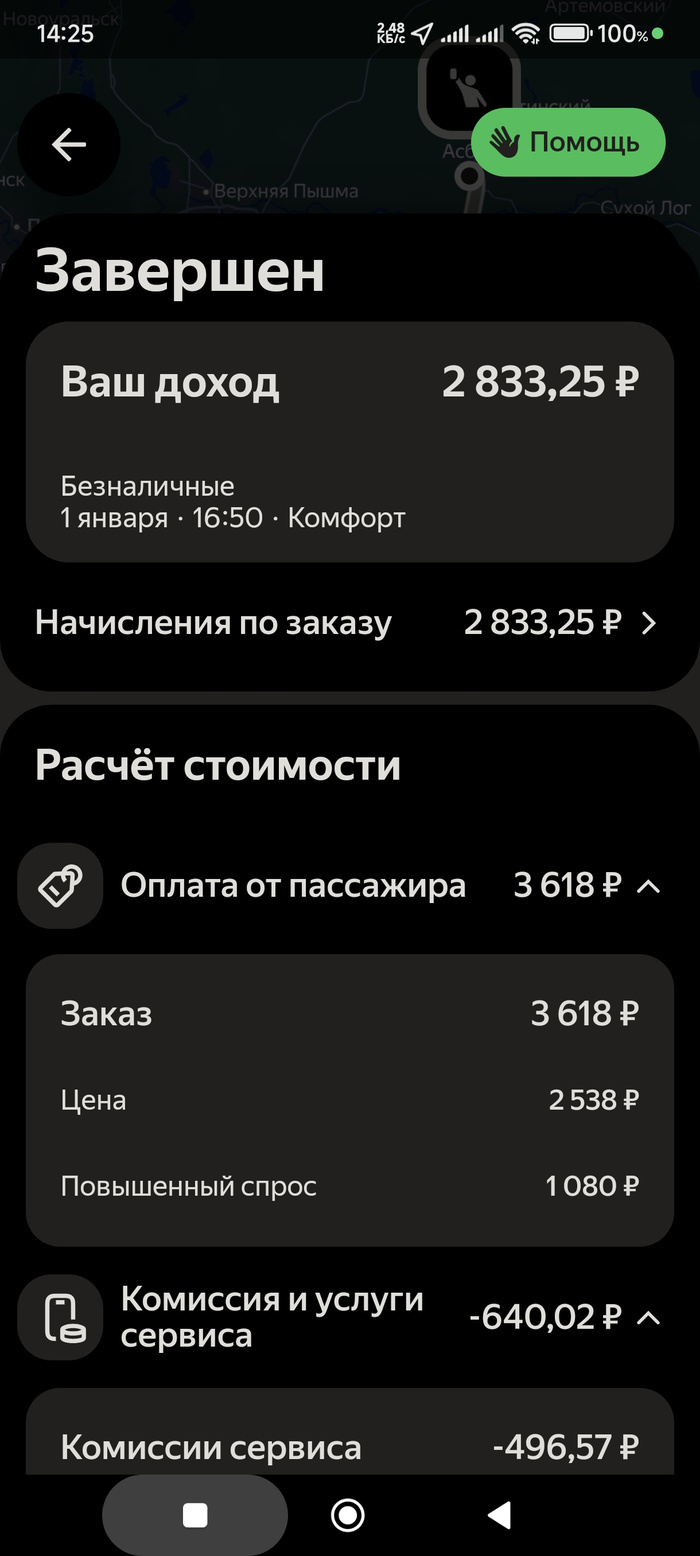This screenshot has height=1556, width=700.
Task: Open the Помощь help button
Action: click(x=568, y=143)
